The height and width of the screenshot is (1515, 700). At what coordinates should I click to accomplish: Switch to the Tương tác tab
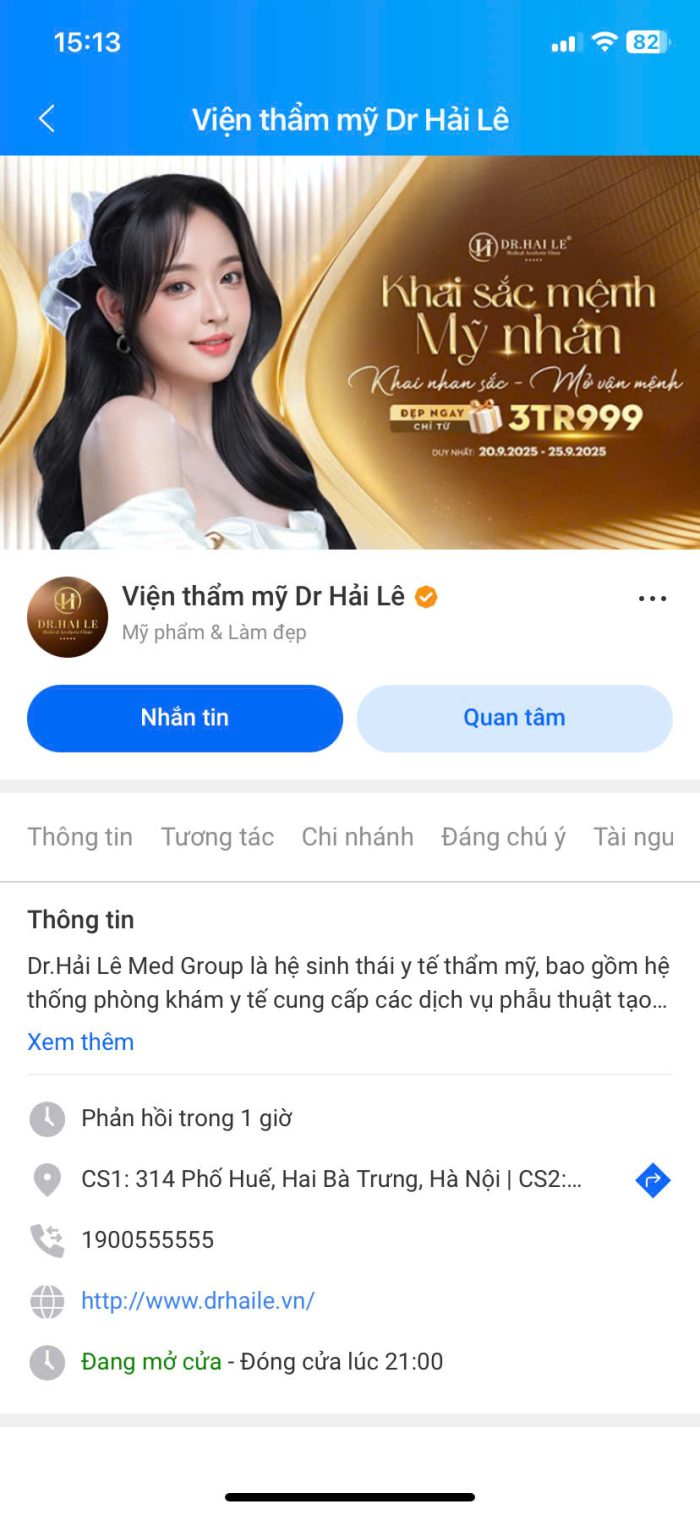217,837
